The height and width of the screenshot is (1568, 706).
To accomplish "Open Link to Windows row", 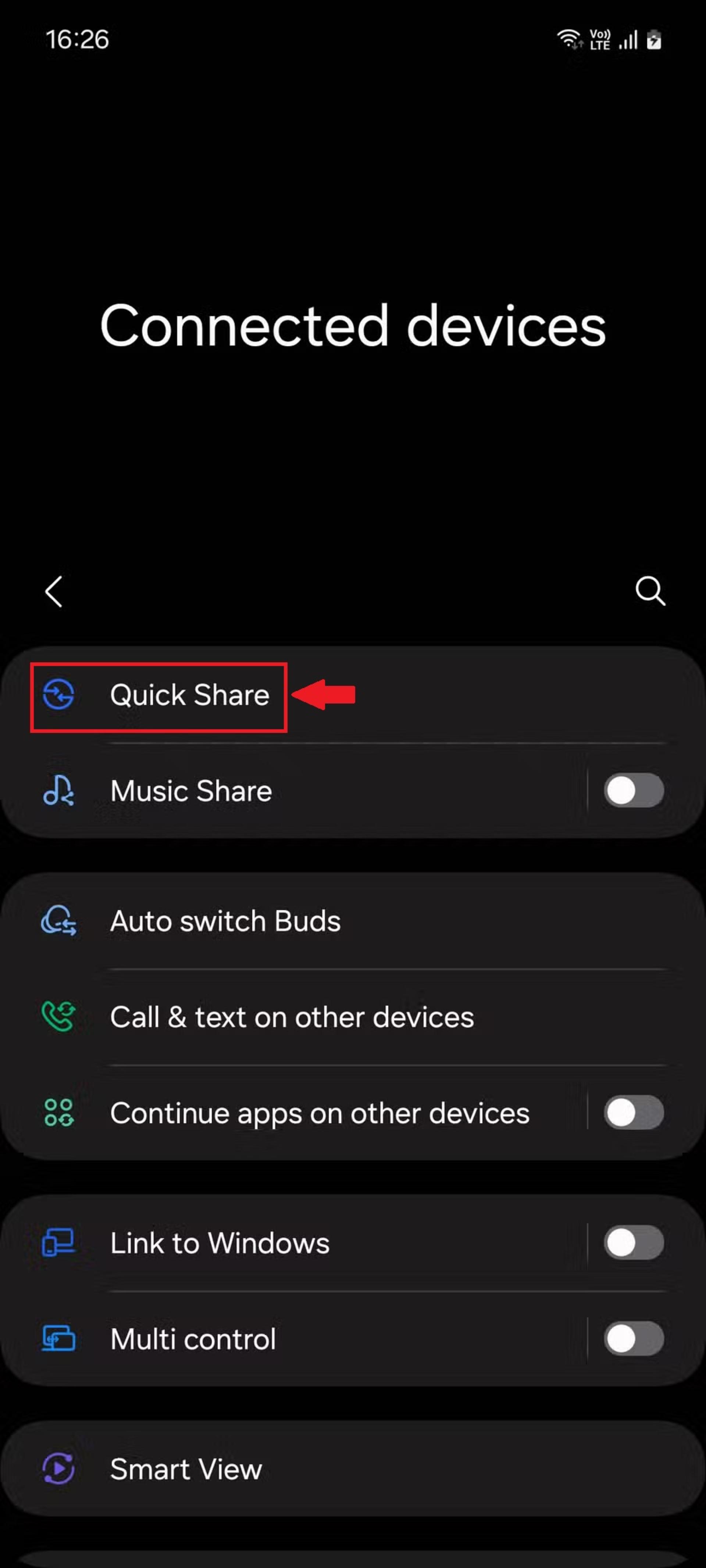I will point(292,1243).
